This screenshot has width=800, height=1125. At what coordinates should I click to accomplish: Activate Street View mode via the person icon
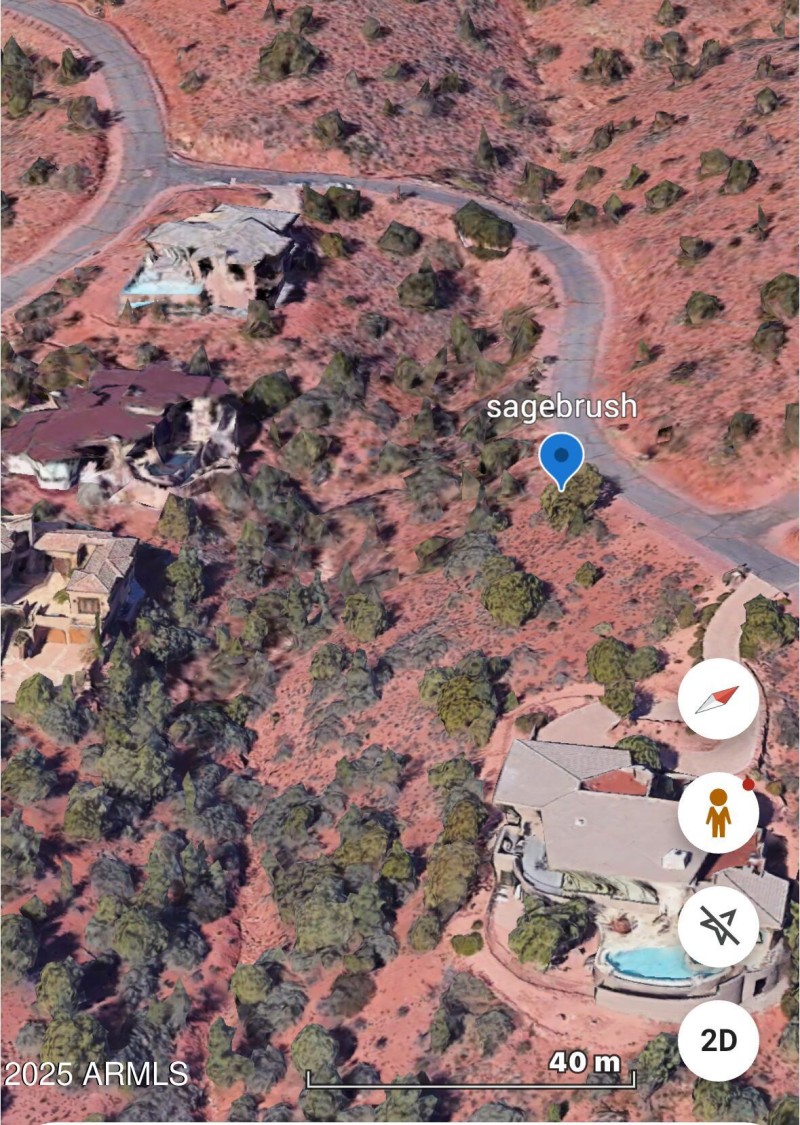coord(718,813)
